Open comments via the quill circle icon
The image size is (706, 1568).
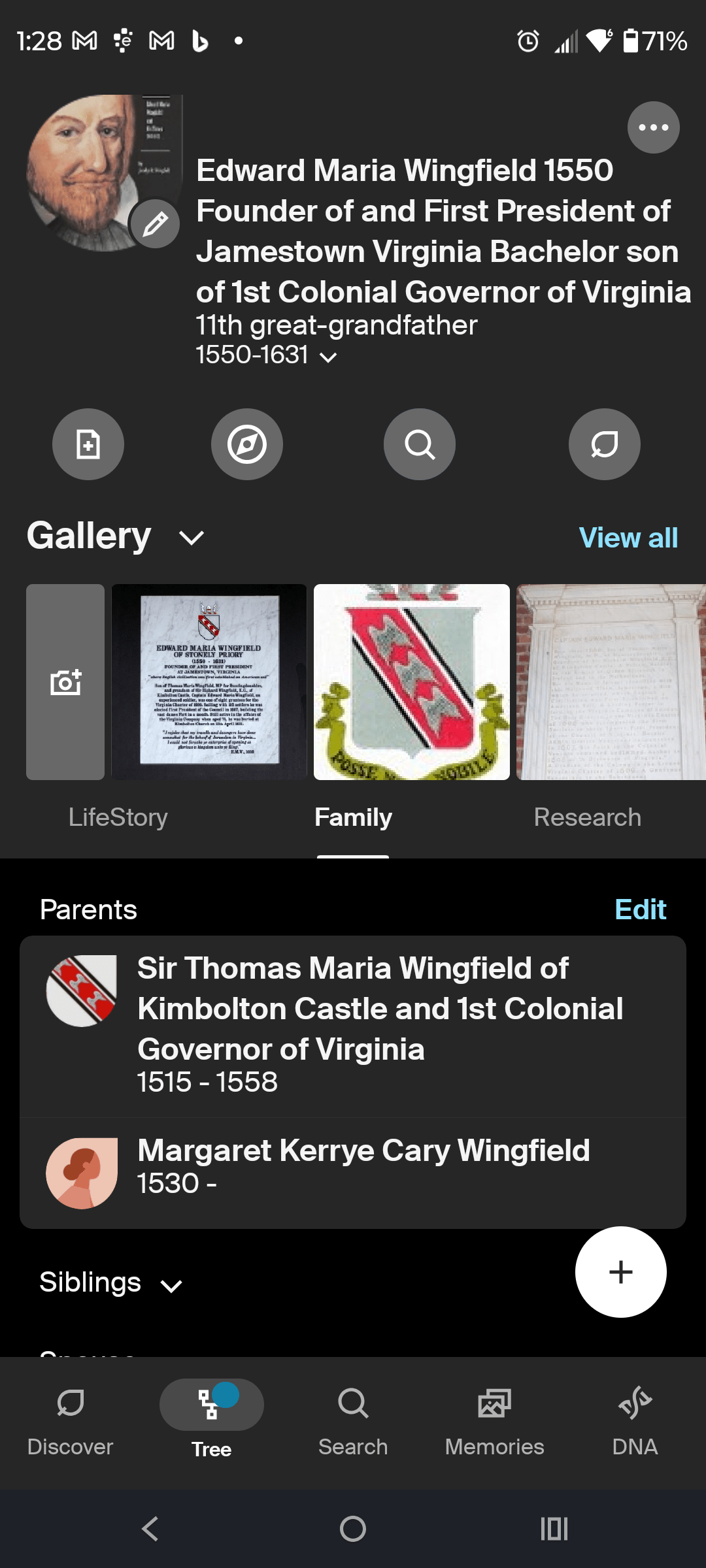(x=604, y=444)
